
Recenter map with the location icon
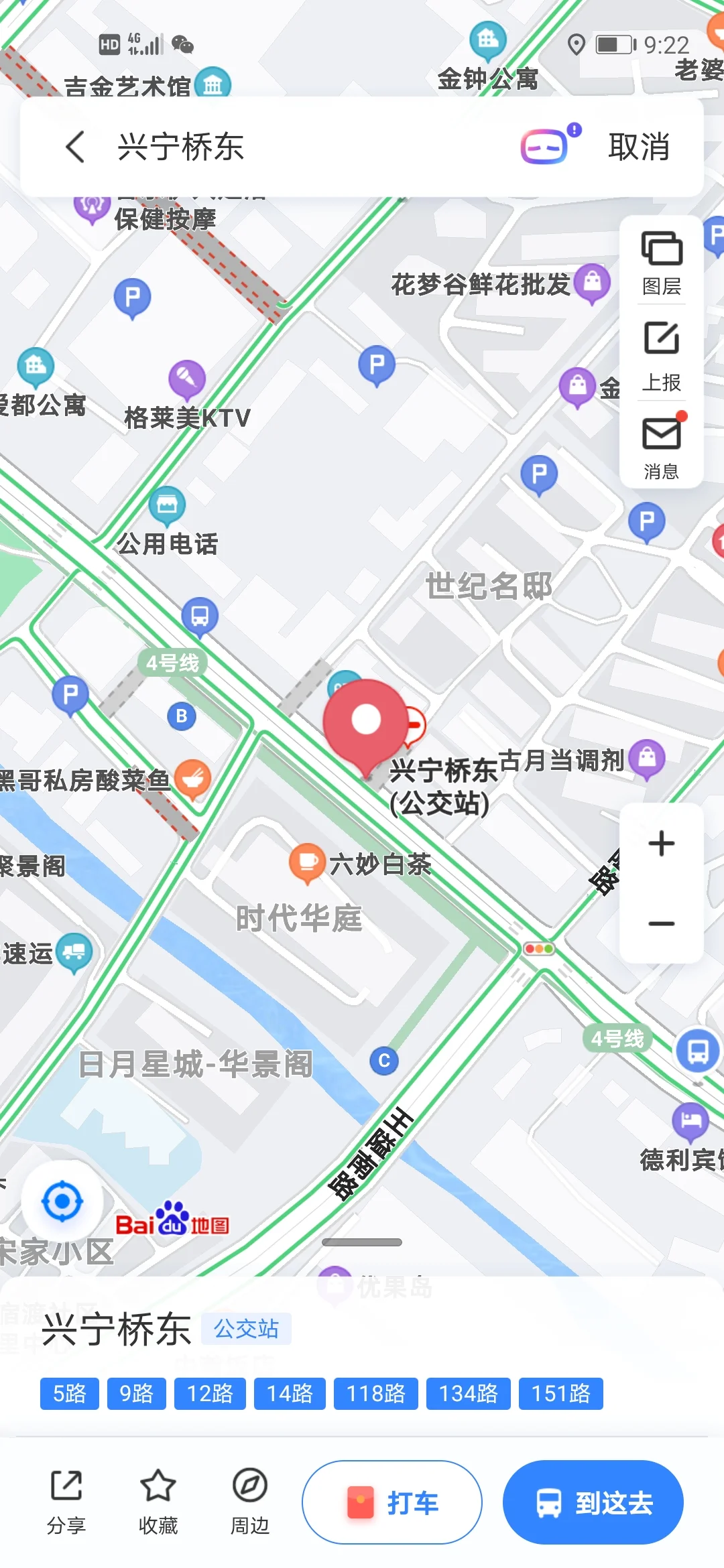61,1201
